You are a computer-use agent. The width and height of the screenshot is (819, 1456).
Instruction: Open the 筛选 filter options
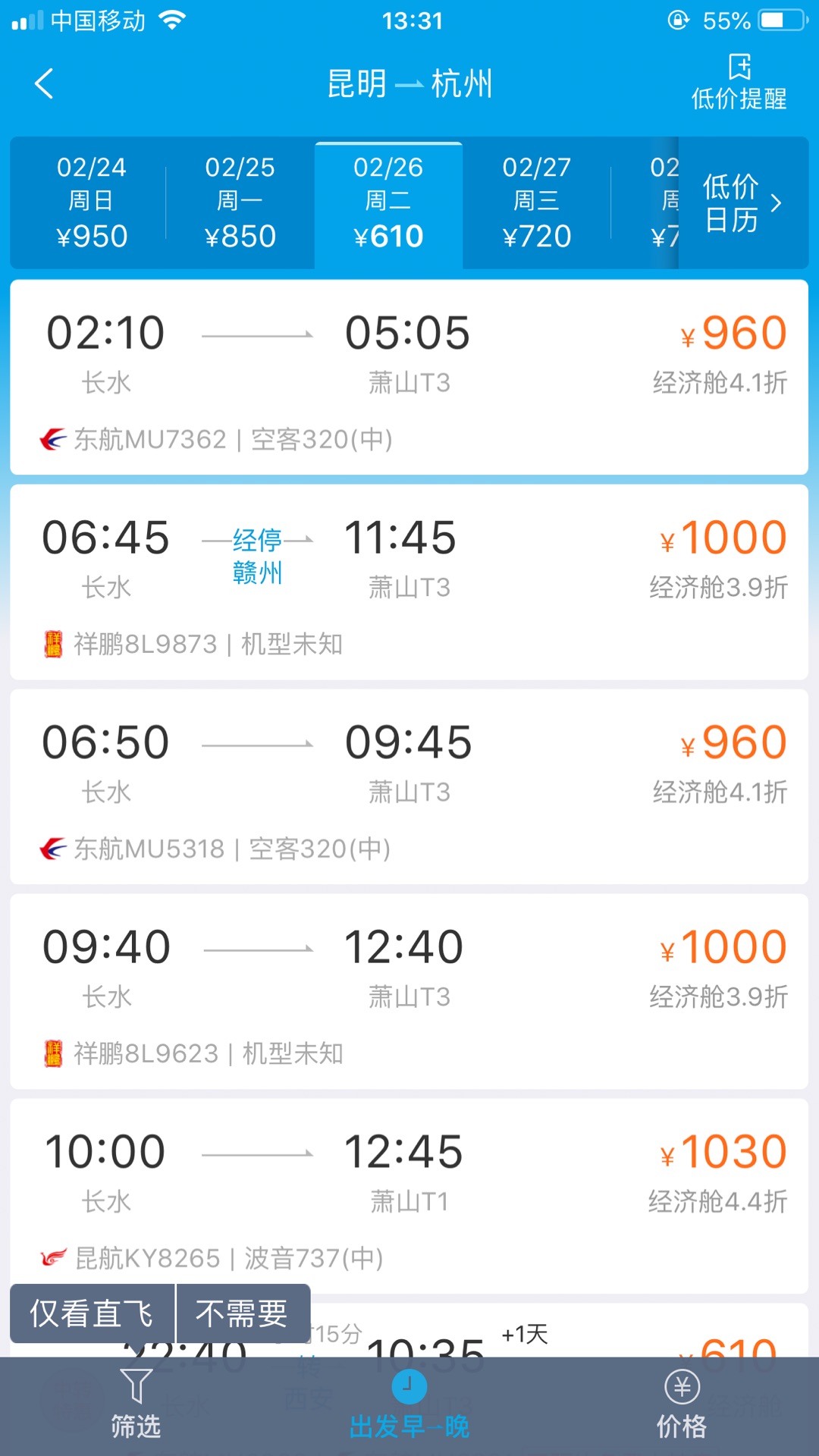(136, 1406)
